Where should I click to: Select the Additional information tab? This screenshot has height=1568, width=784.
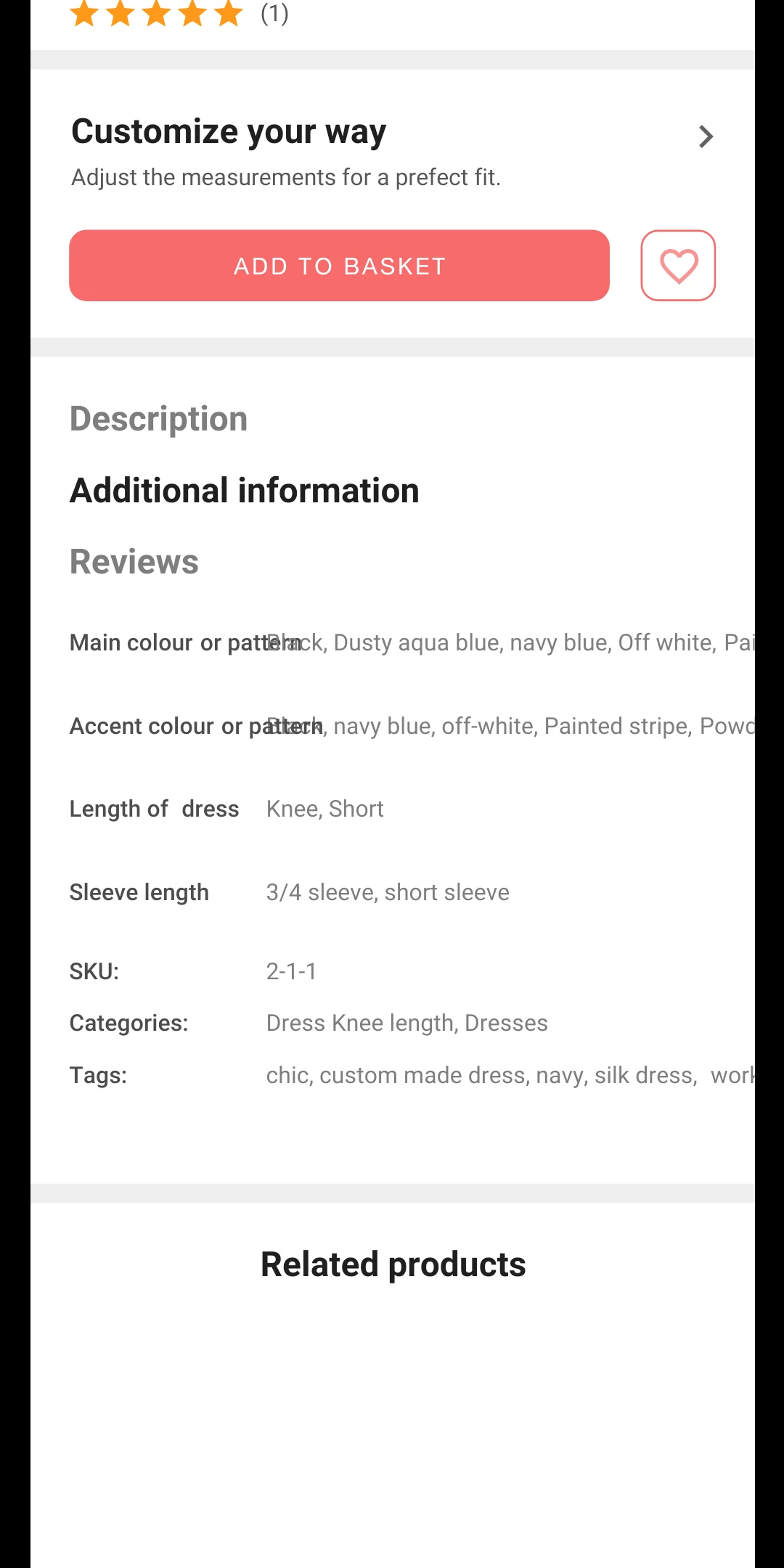coord(244,491)
